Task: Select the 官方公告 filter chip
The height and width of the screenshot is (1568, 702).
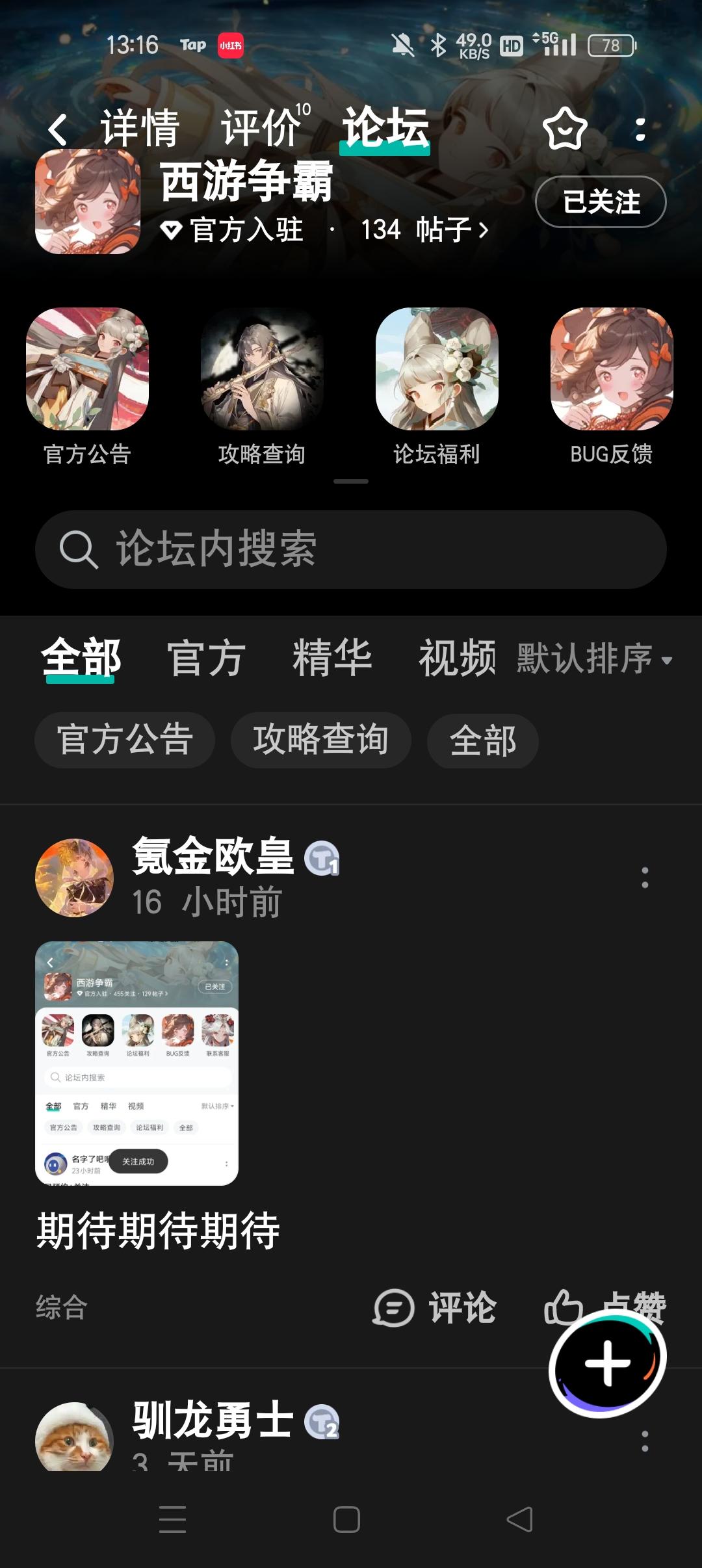Action: 125,739
